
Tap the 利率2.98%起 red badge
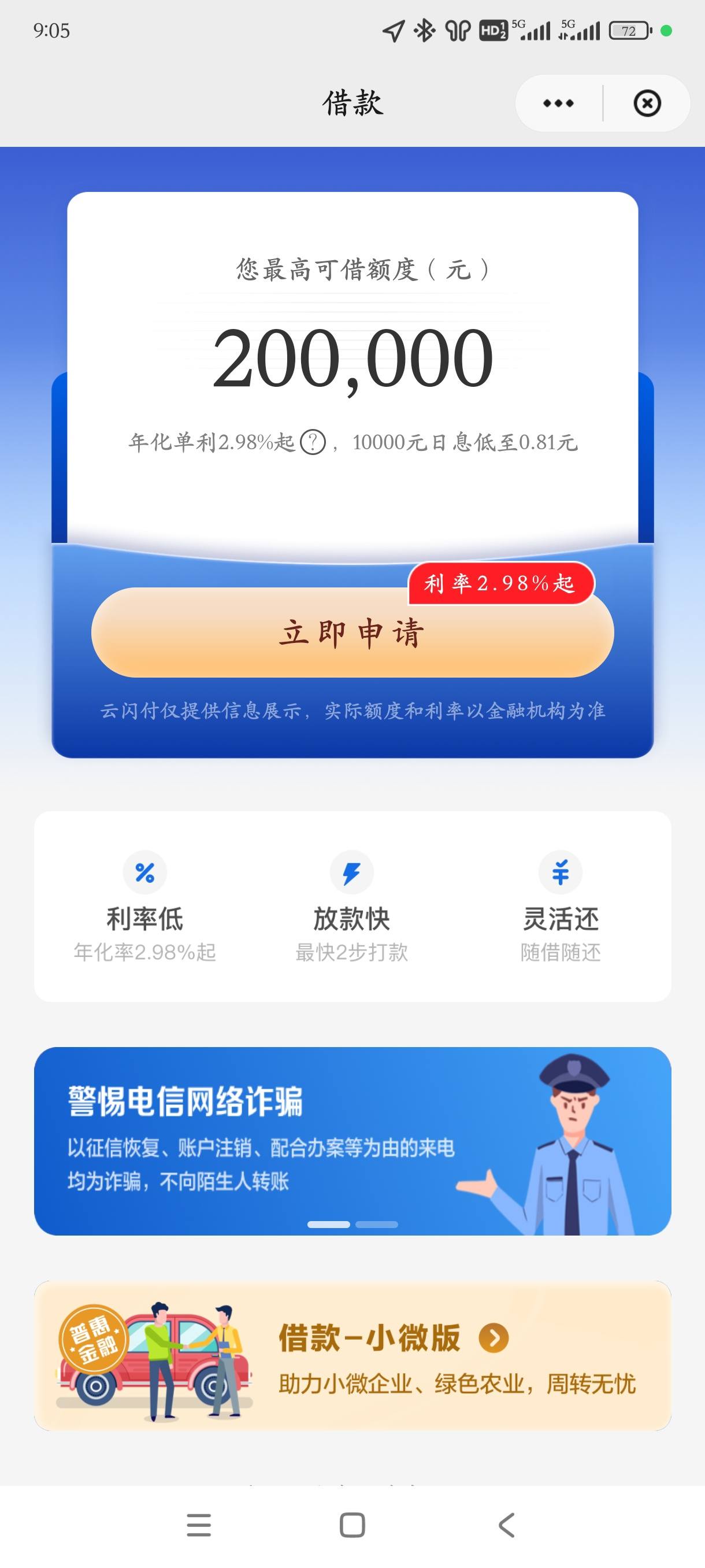[500, 583]
